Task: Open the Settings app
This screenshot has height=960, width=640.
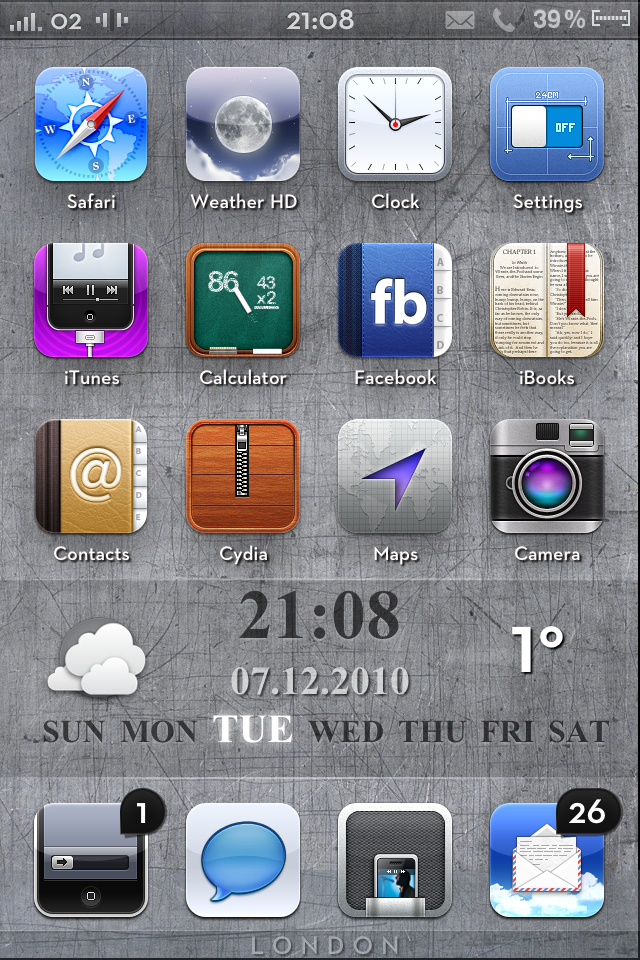Action: tap(547, 124)
